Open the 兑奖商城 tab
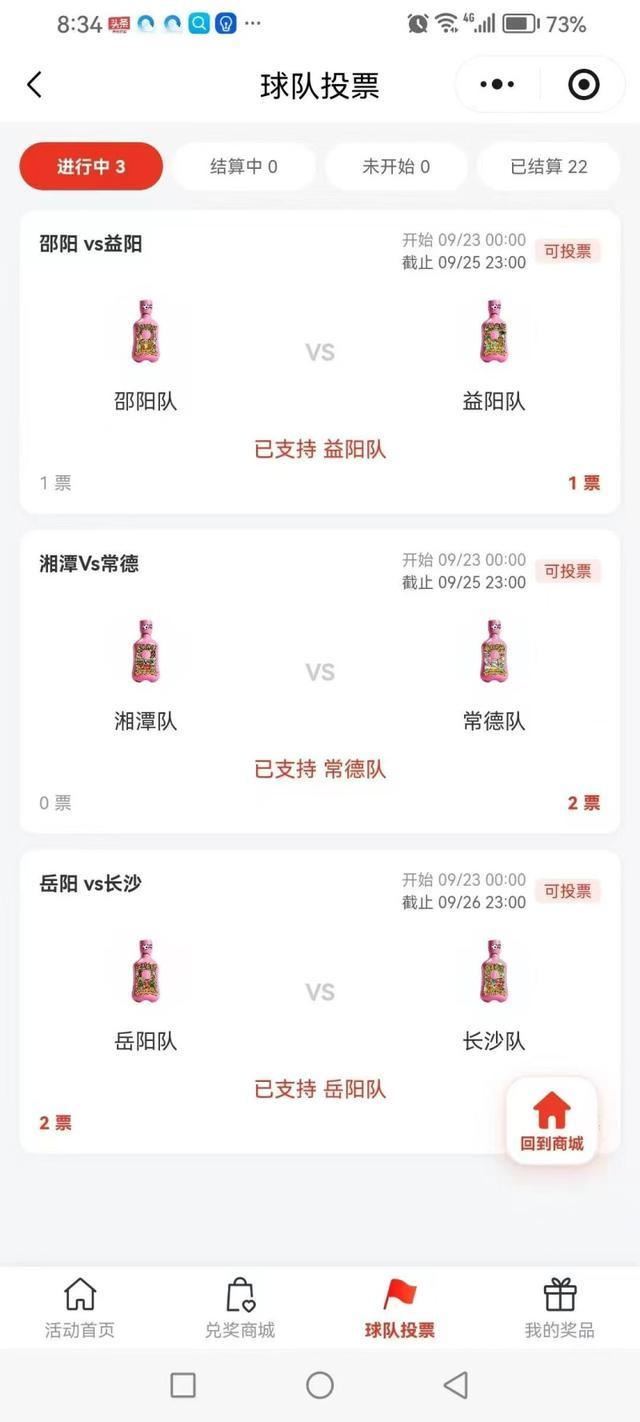This screenshot has width=640, height=1422. pos(240,1309)
